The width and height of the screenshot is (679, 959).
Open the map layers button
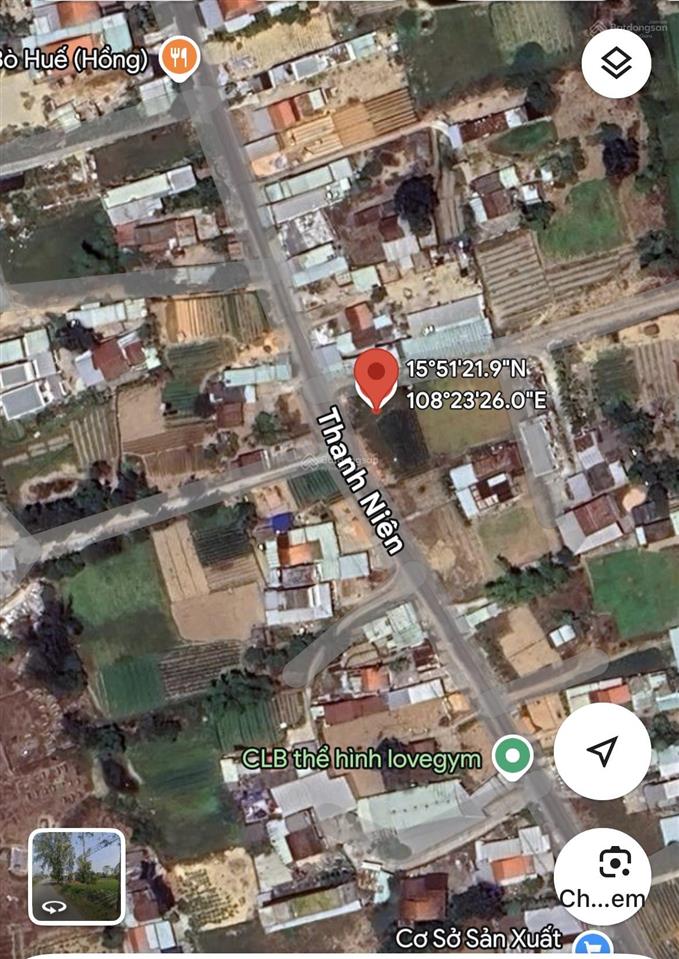tap(617, 64)
